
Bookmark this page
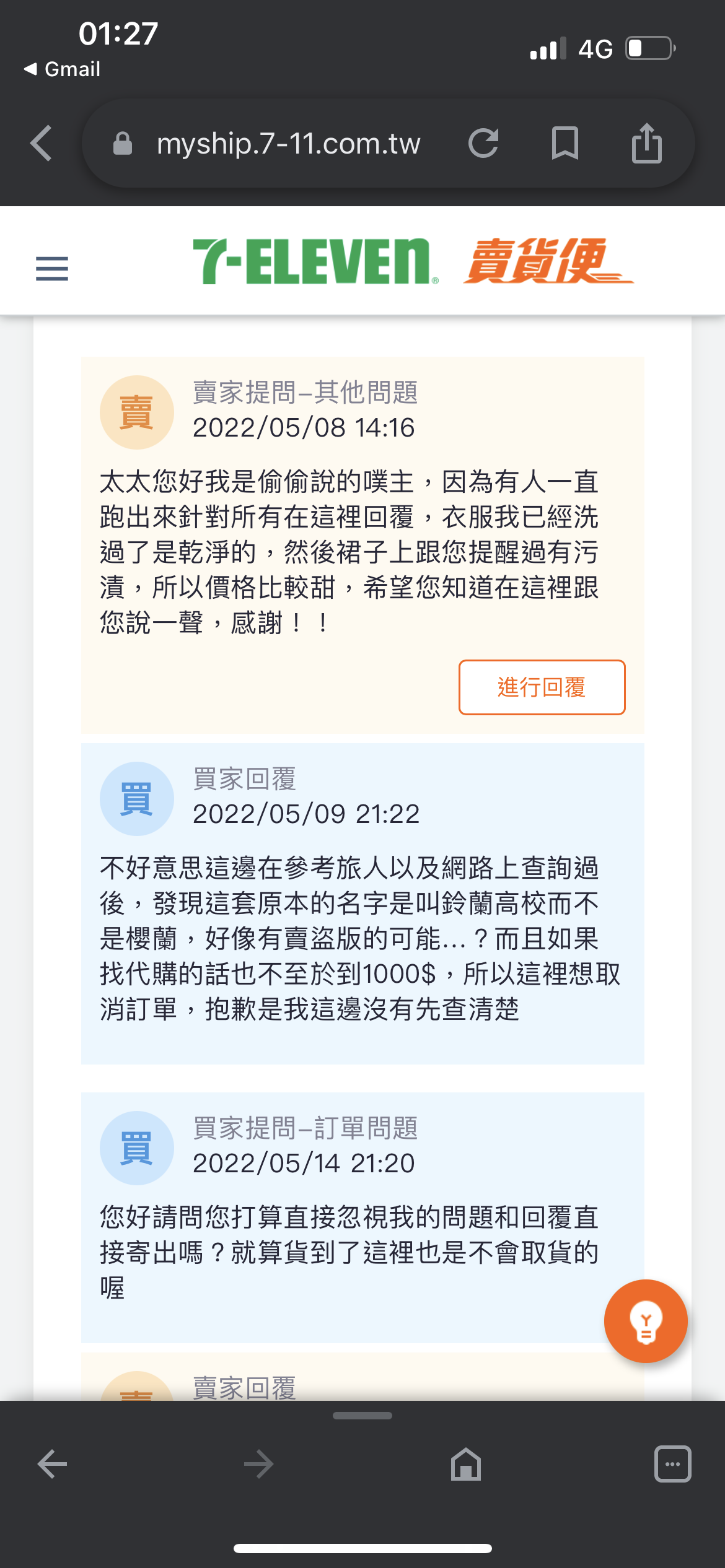[x=565, y=144]
